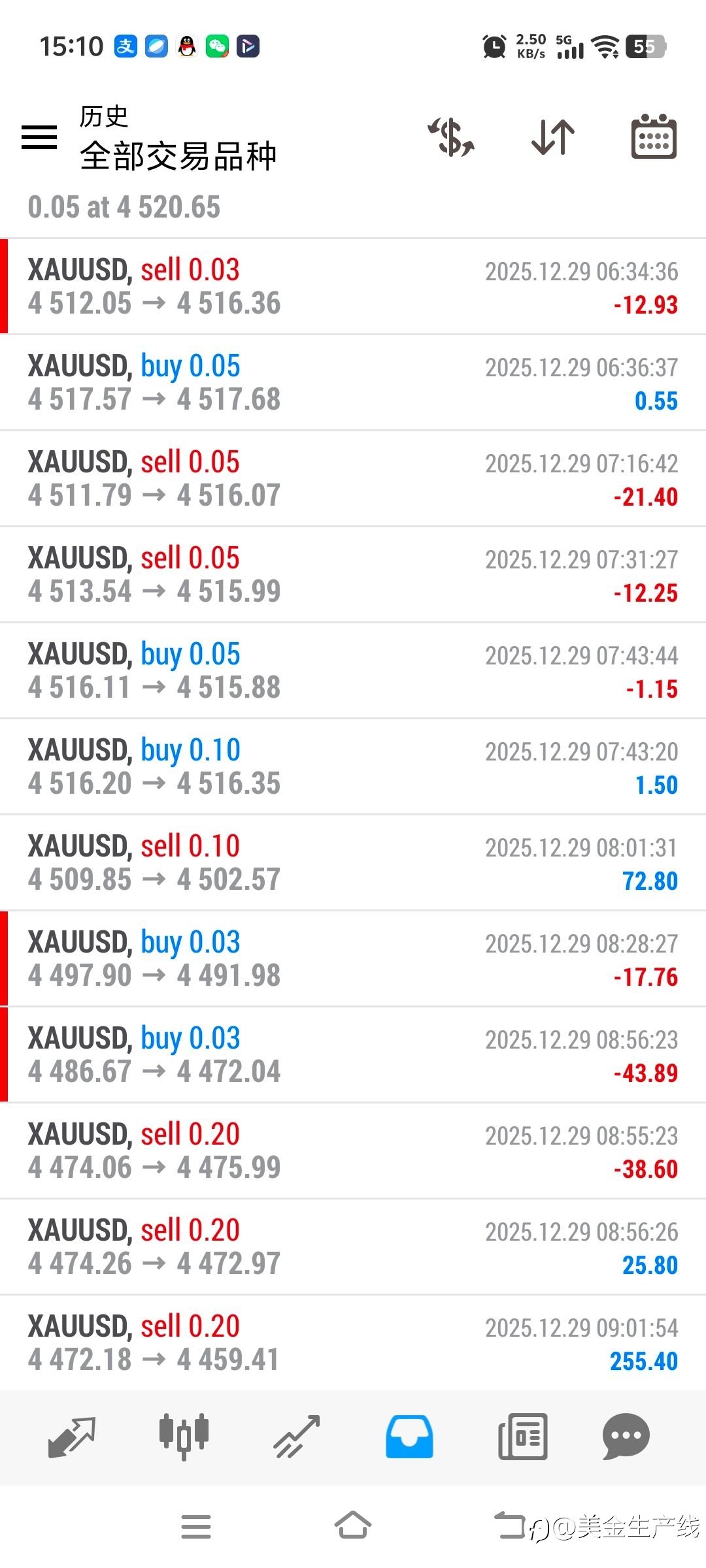706x1568 pixels.
Task: Switch to the Trade tab
Action: [297, 1437]
